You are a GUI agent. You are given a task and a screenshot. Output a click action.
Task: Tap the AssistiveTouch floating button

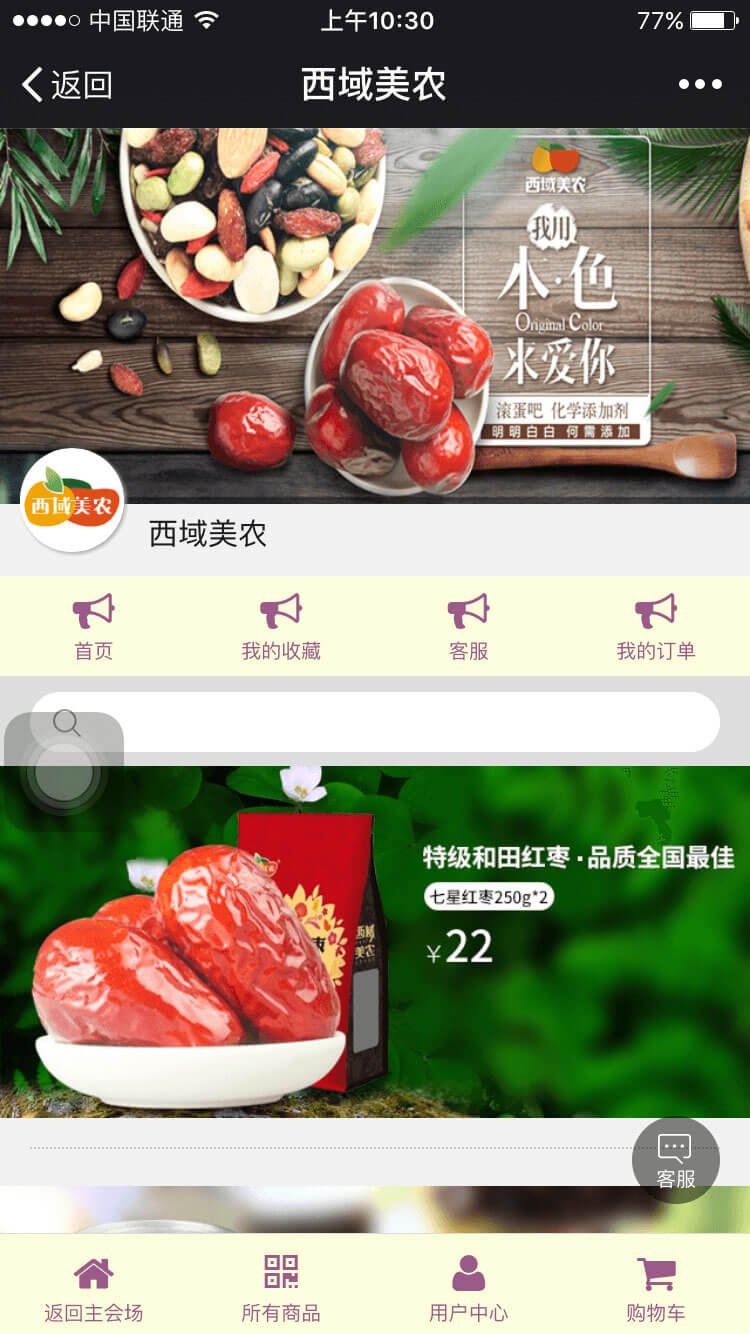pyautogui.click(x=64, y=772)
